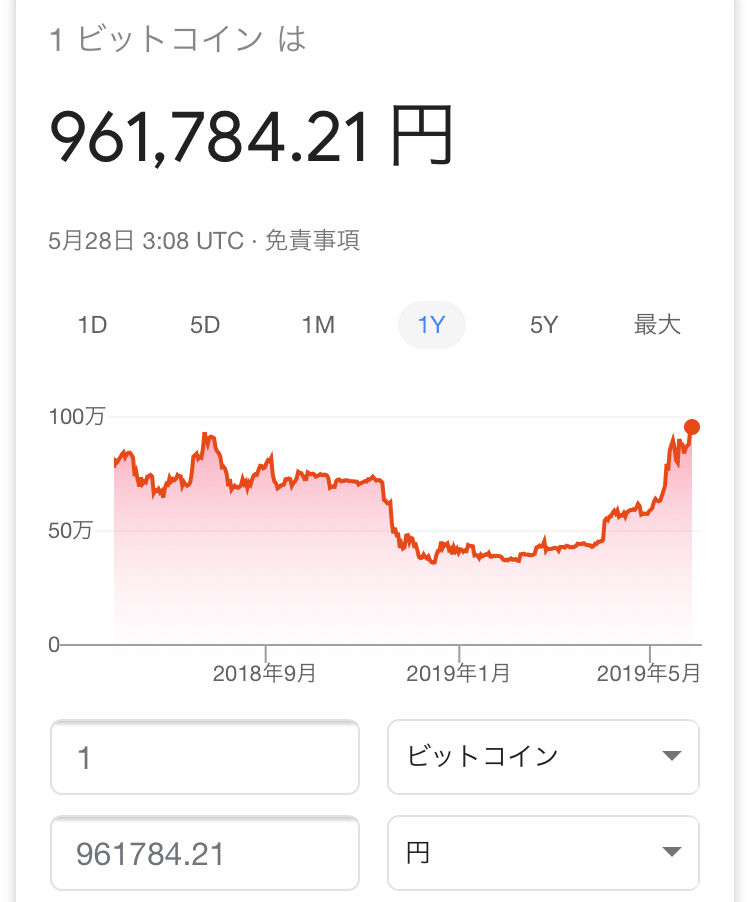Show the 1M price chart

318,325
